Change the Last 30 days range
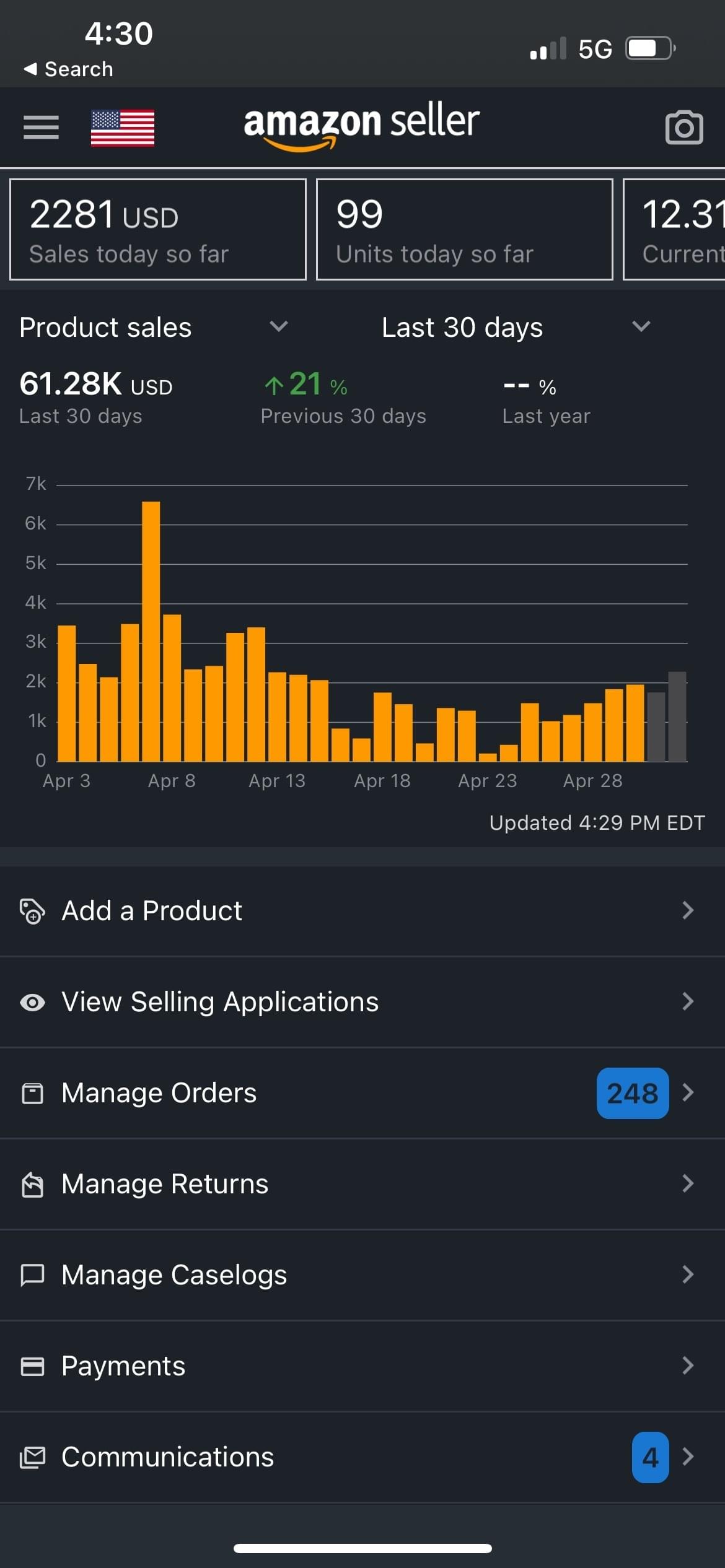The image size is (725, 1568). coord(516,327)
